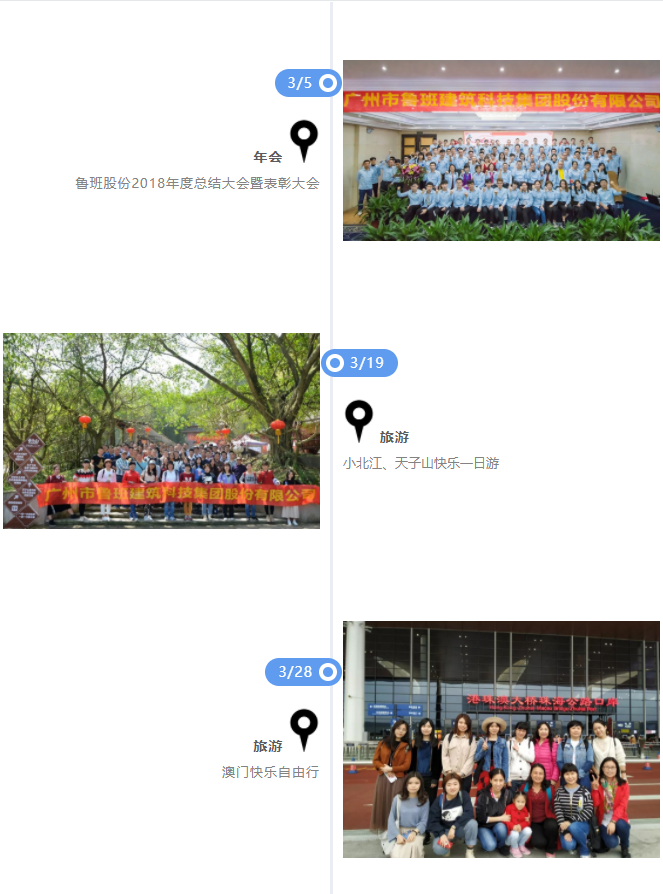Select the 3/19 timeline marker
This screenshot has height=894, width=663.
pos(360,363)
